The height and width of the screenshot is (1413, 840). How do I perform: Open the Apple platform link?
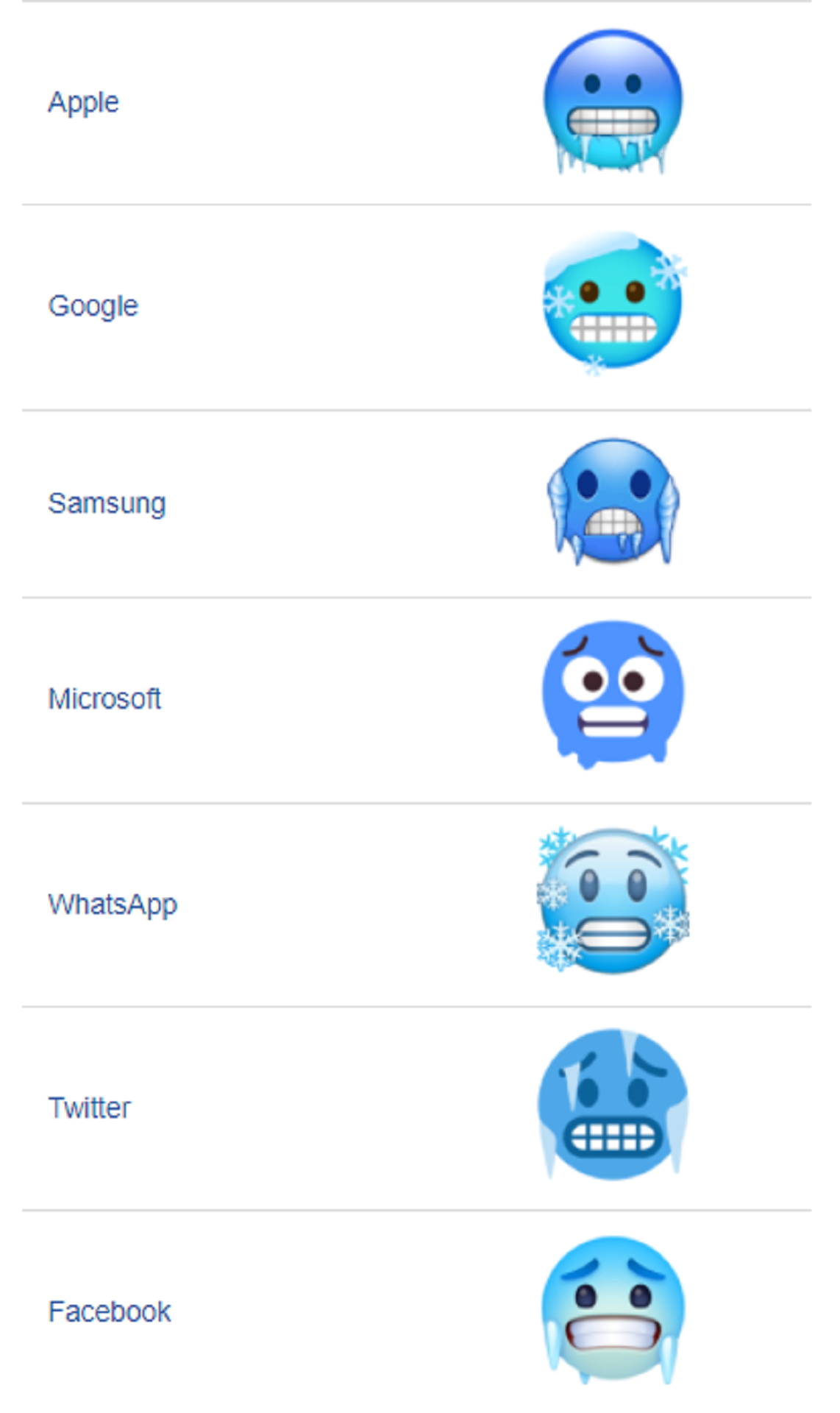(x=83, y=102)
